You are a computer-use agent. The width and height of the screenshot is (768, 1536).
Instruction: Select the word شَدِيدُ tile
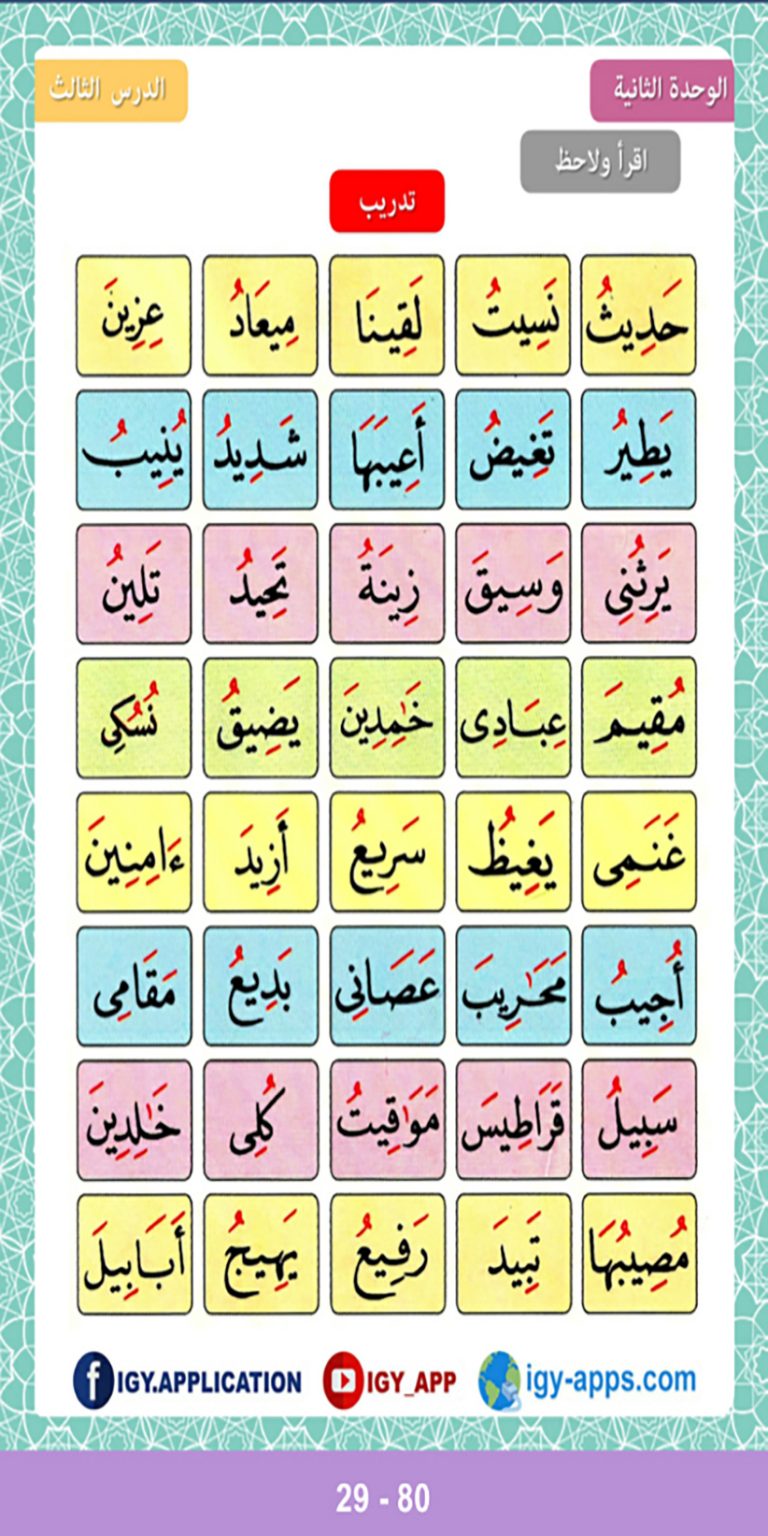(260, 449)
